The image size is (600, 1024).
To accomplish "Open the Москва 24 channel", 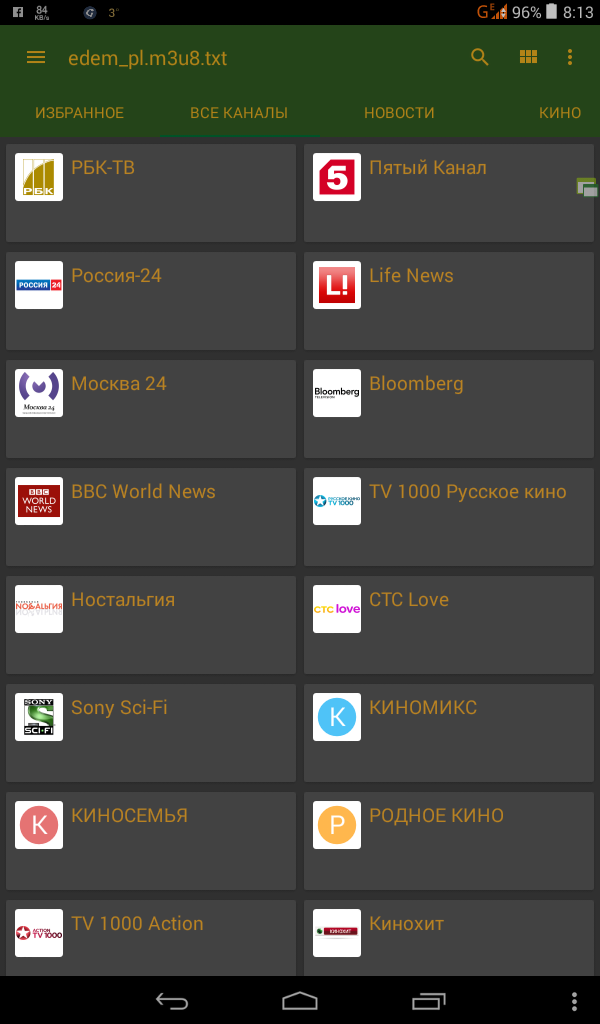I will pyautogui.click(x=151, y=409).
